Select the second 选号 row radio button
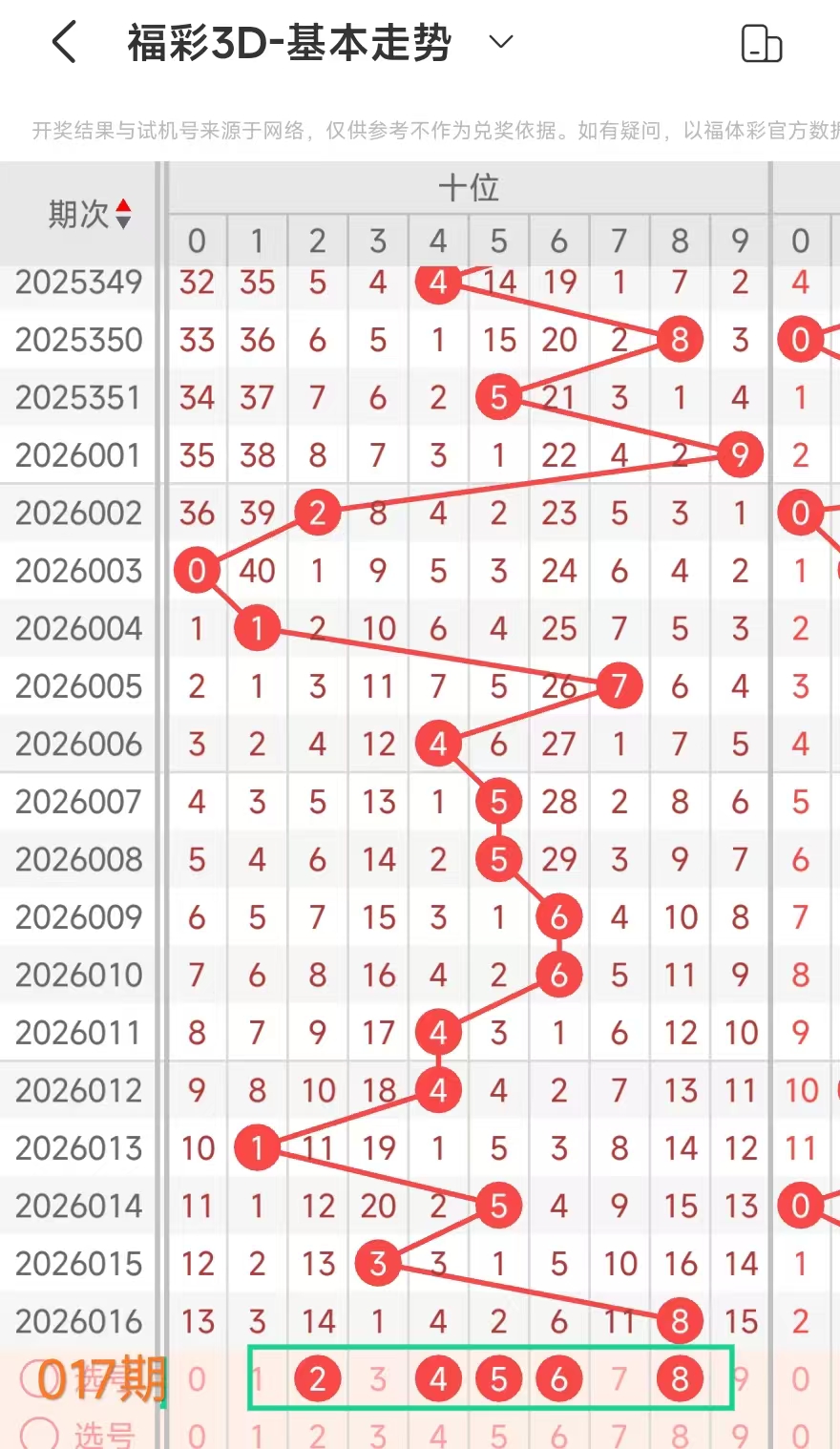 pyautogui.click(x=38, y=1433)
